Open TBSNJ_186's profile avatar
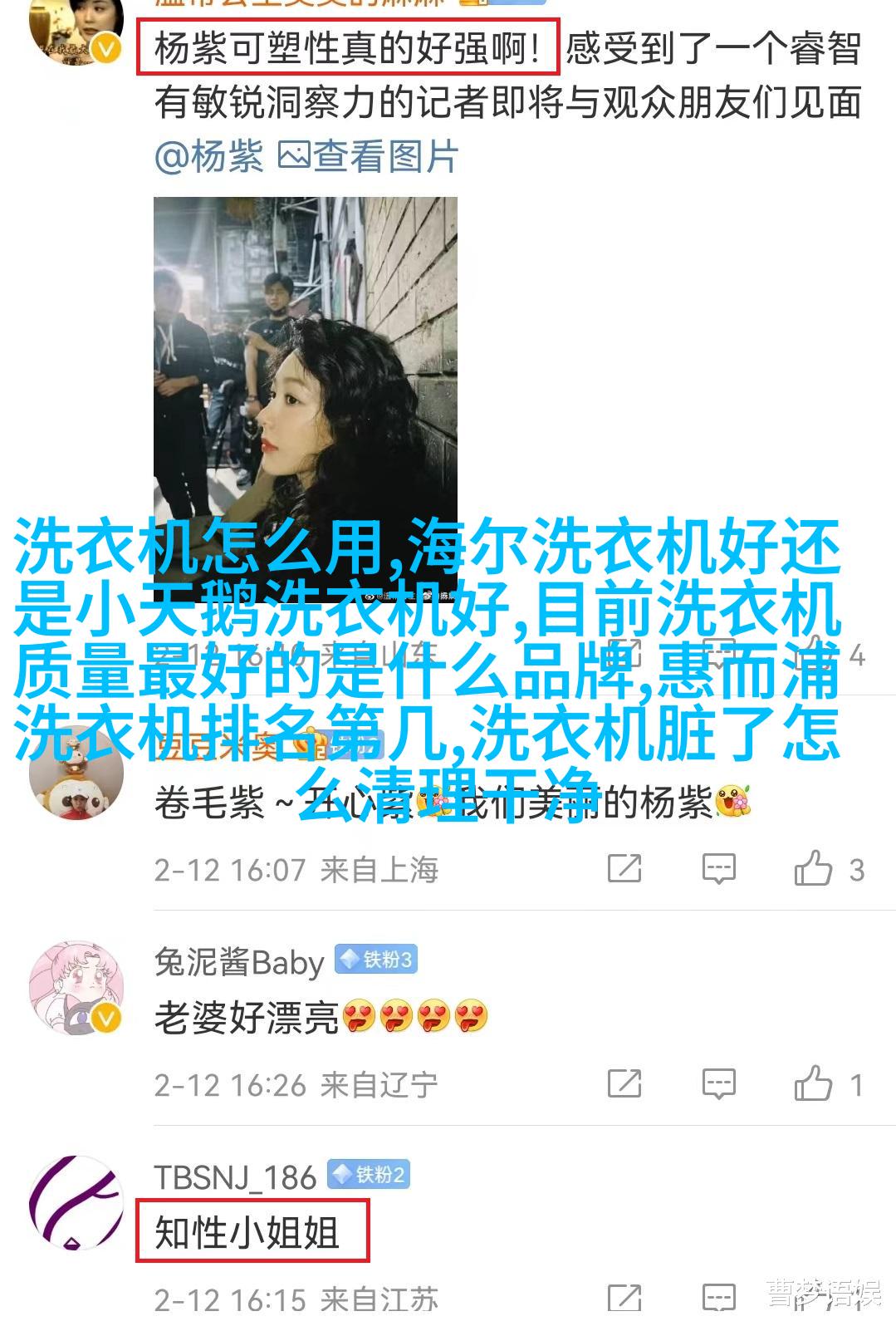The width and height of the screenshot is (896, 1326). tap(76, 1202)
